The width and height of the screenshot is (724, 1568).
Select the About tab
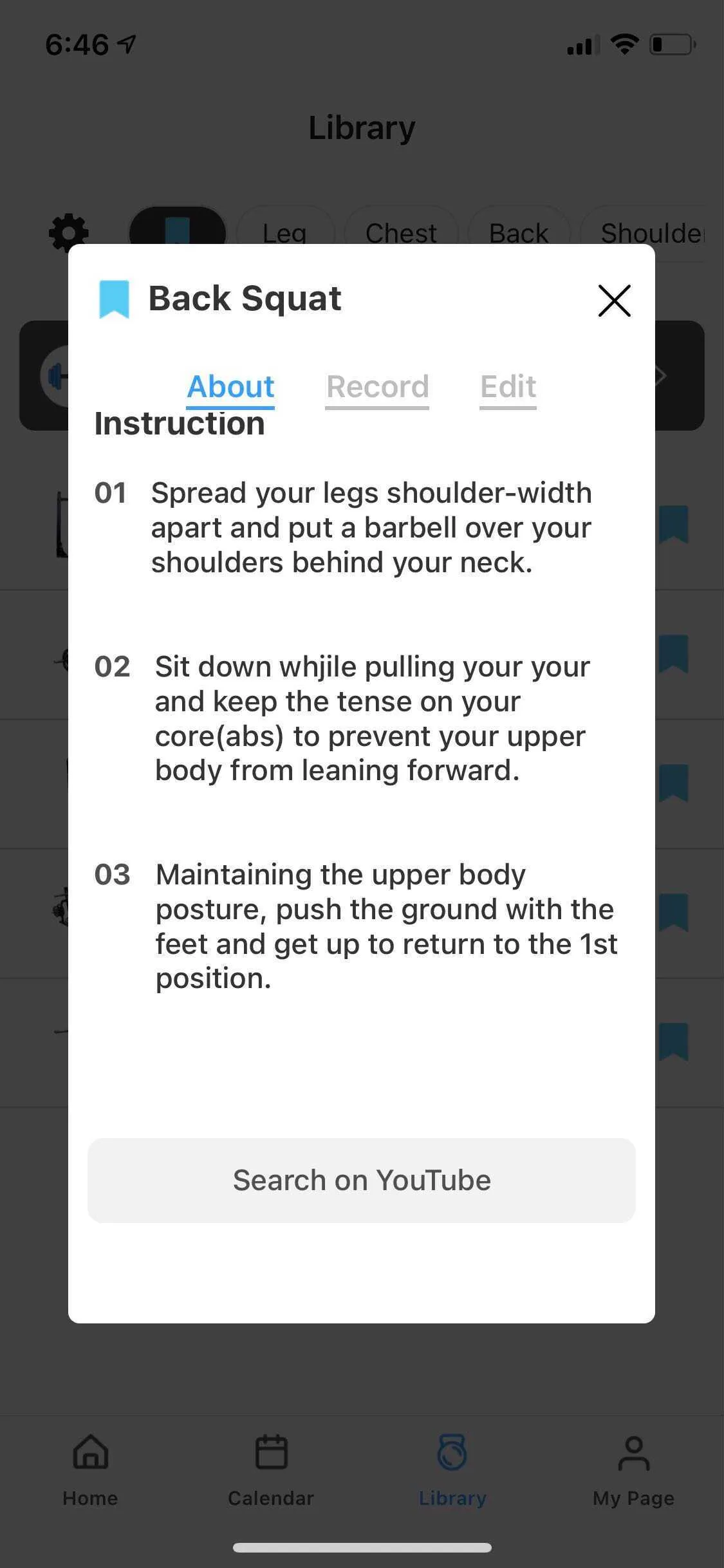point(230,387)
